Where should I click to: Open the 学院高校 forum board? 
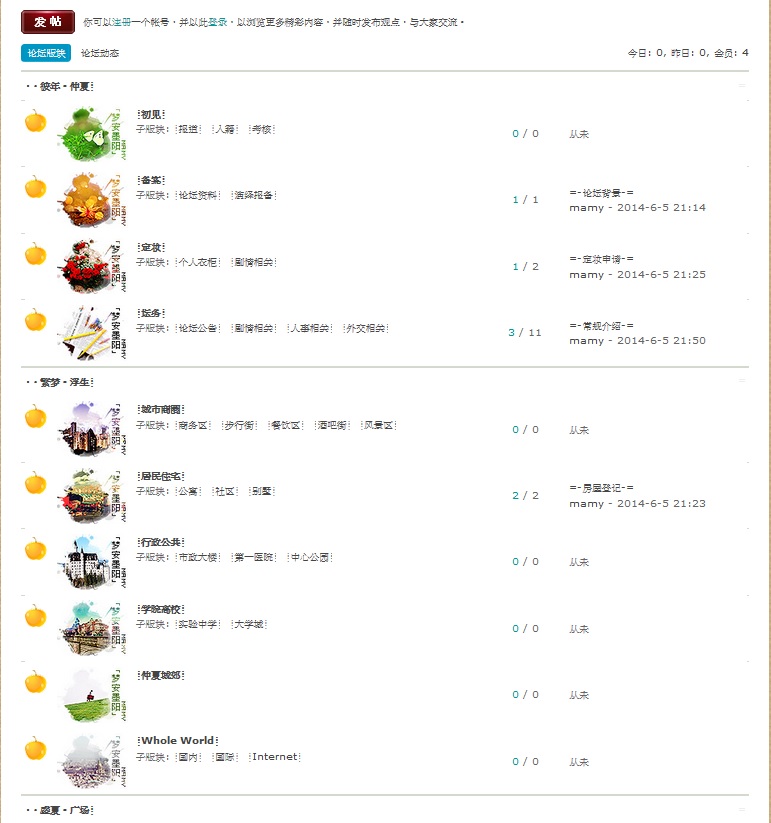coord(161,609)
